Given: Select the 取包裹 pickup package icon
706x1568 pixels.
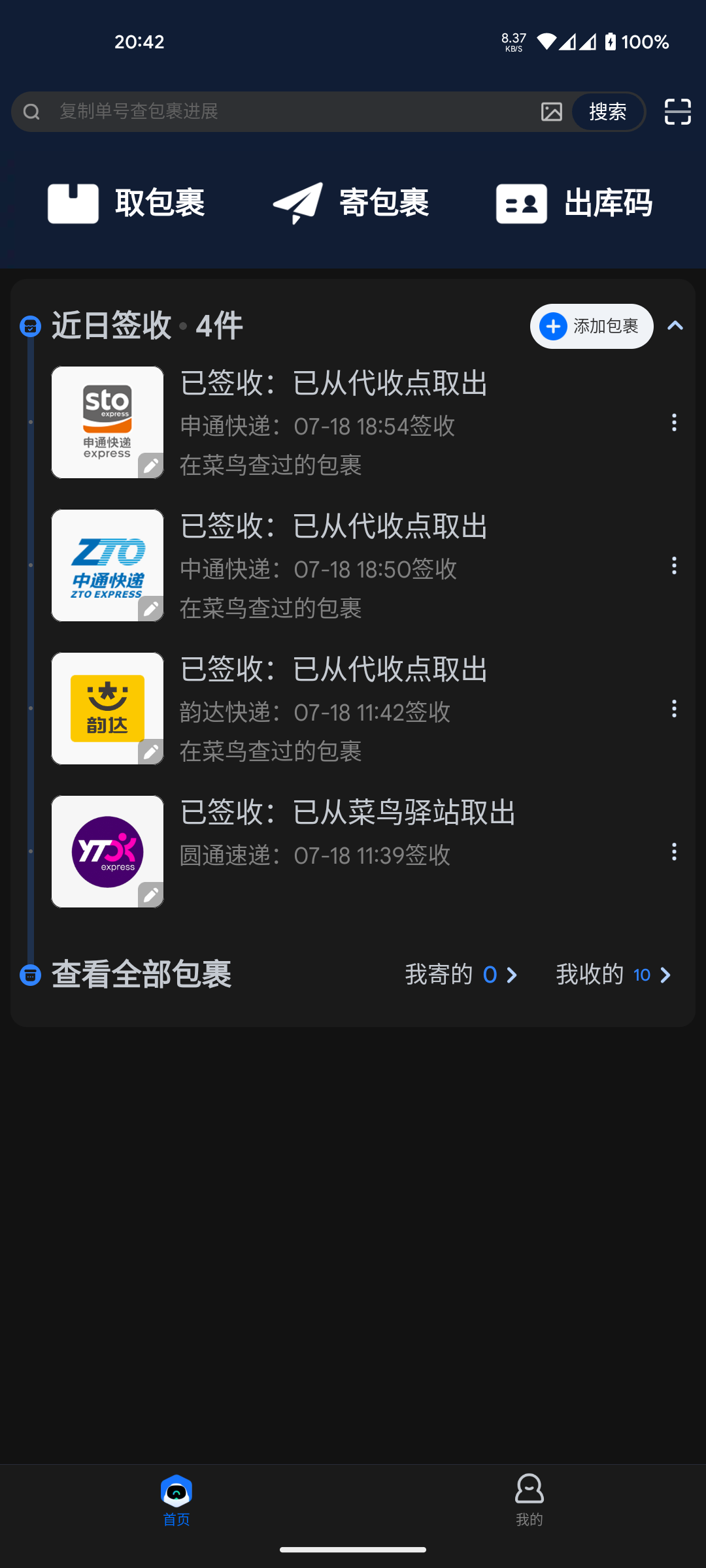Looking at the screenshot, I should click(x=72, y=203).
